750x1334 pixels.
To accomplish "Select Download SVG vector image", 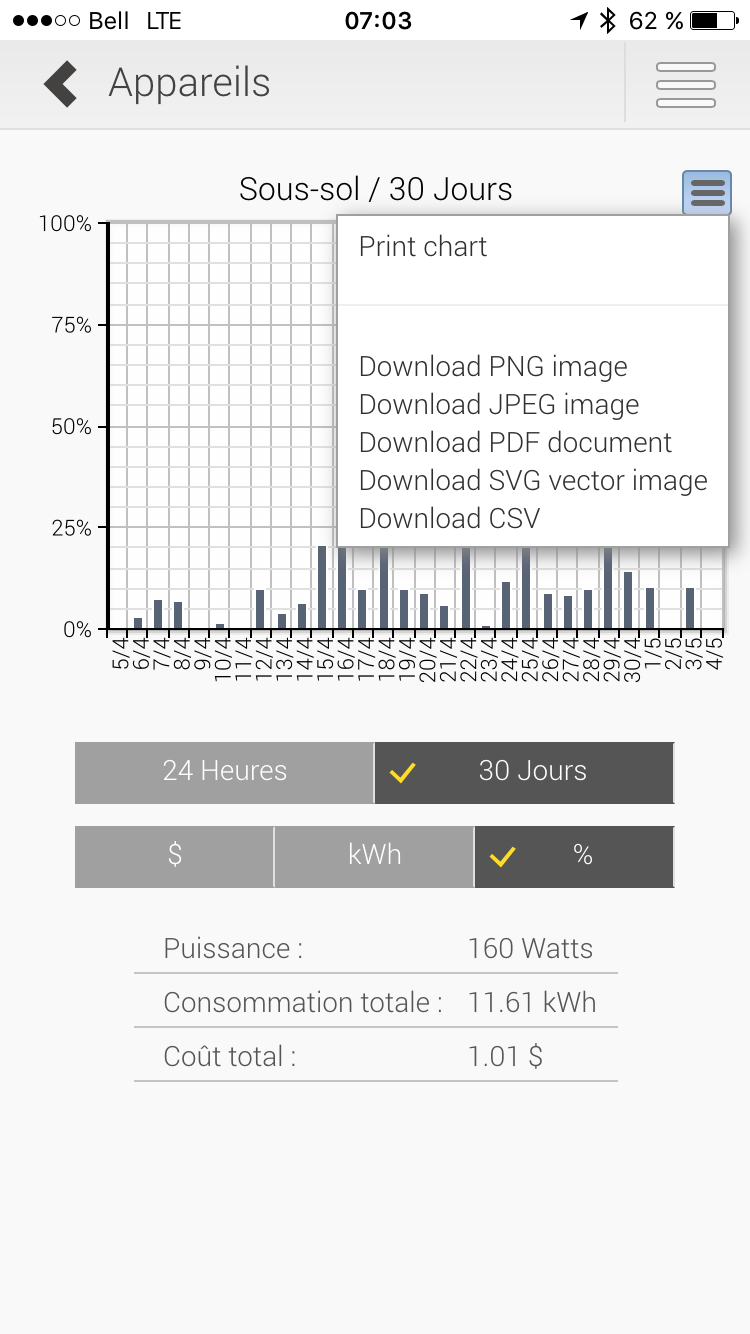I will click(x=533, y=481).
